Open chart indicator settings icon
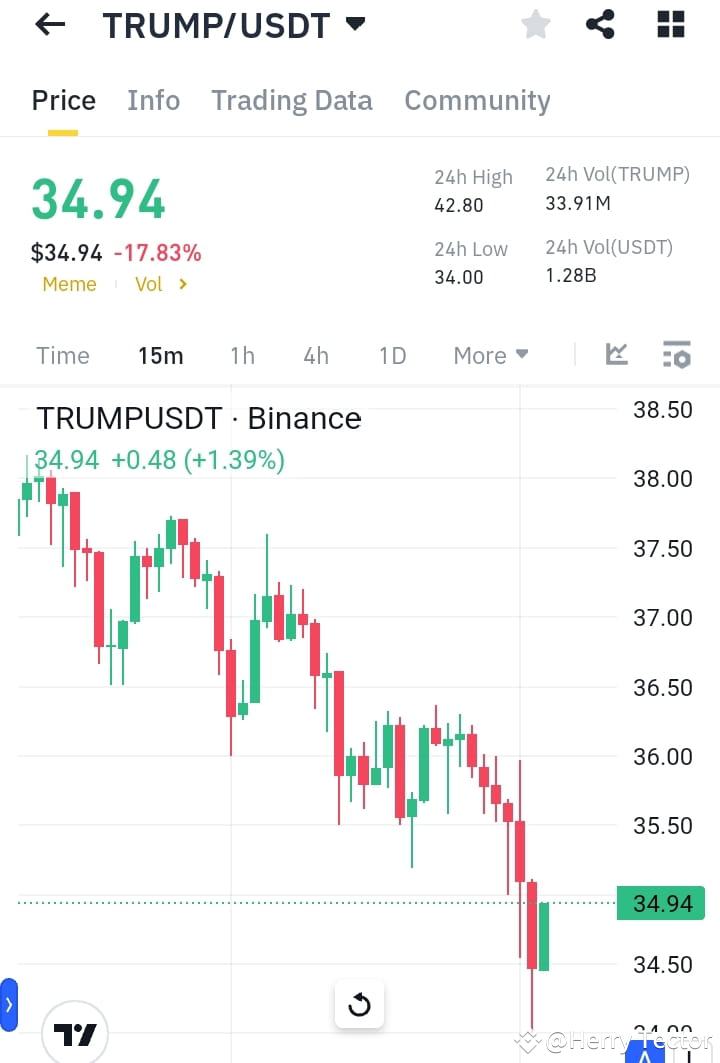This screenshot has height=1063, width=720. coord(676,354)
